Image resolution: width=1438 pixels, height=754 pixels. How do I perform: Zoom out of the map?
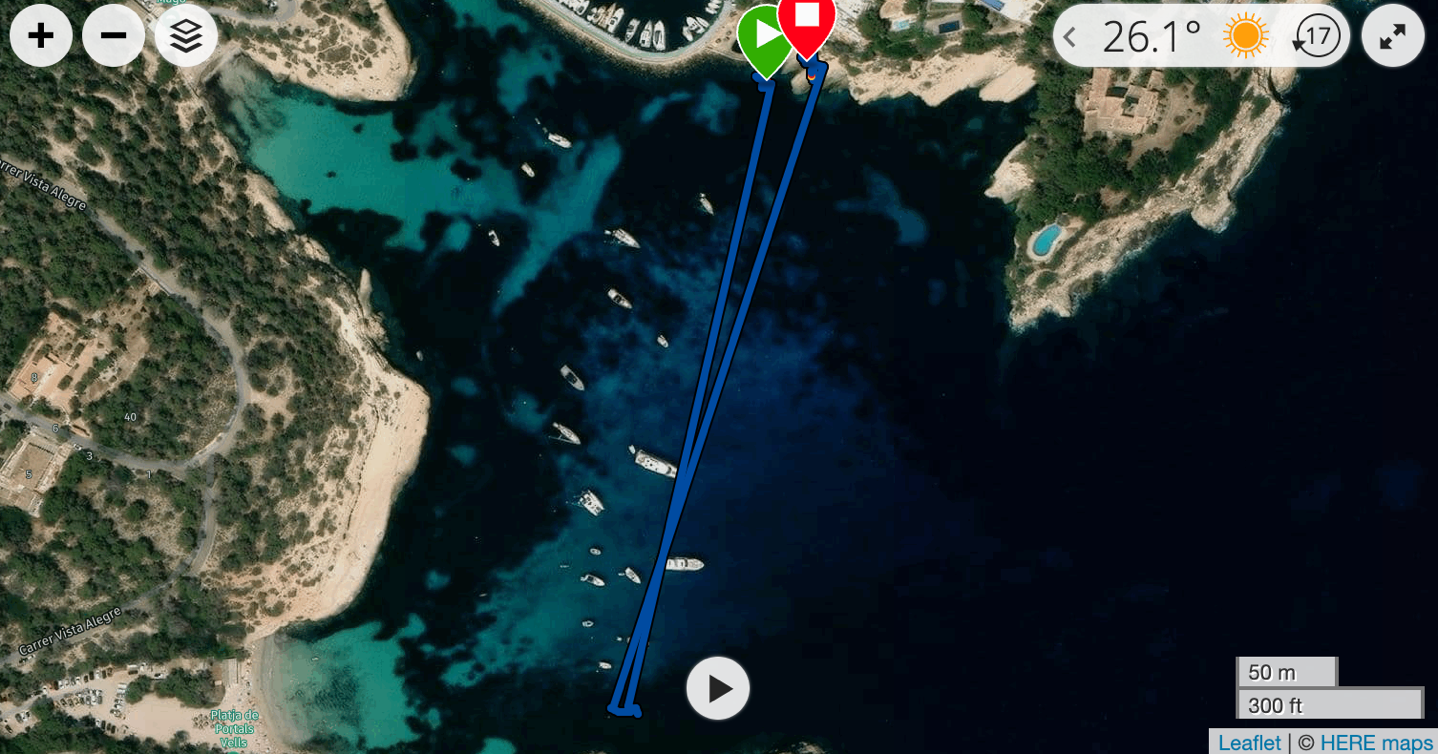(x=113, y=36)
